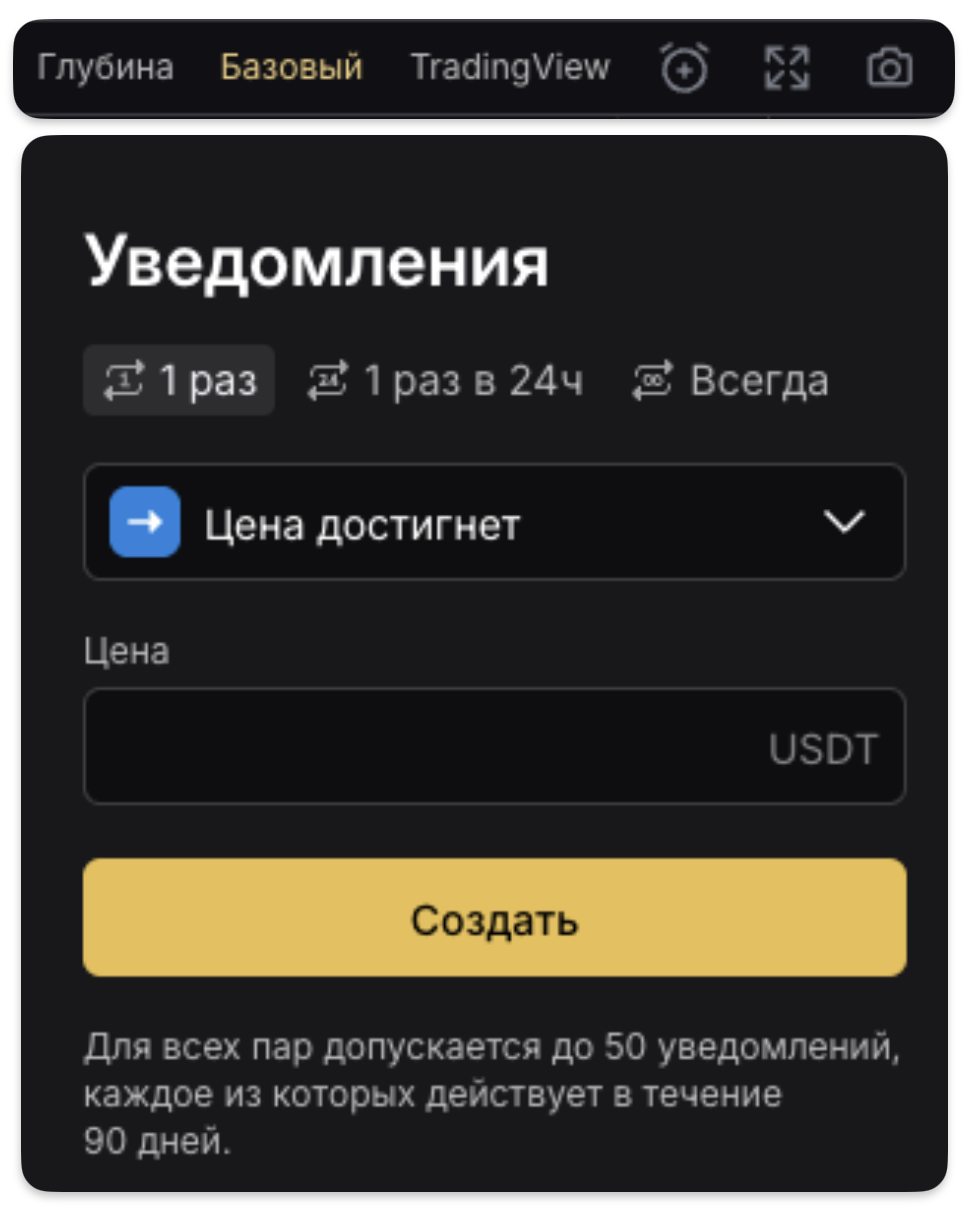
Task: Switch to the TradingView tab
Action: pyautogui.click(x=510, y=68)
